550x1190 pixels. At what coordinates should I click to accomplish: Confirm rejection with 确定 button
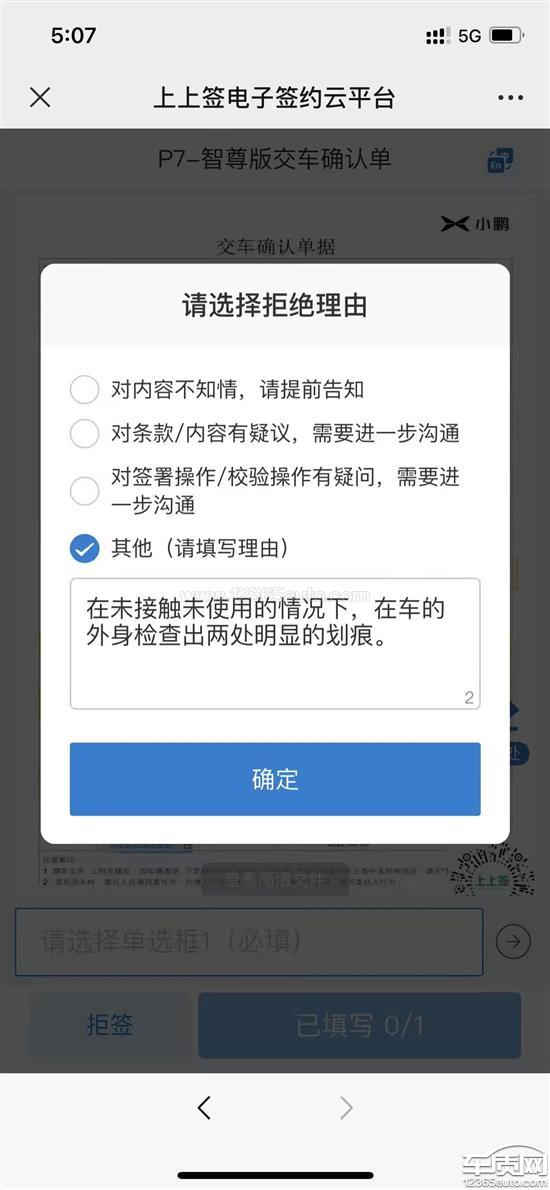pos(275,779)
